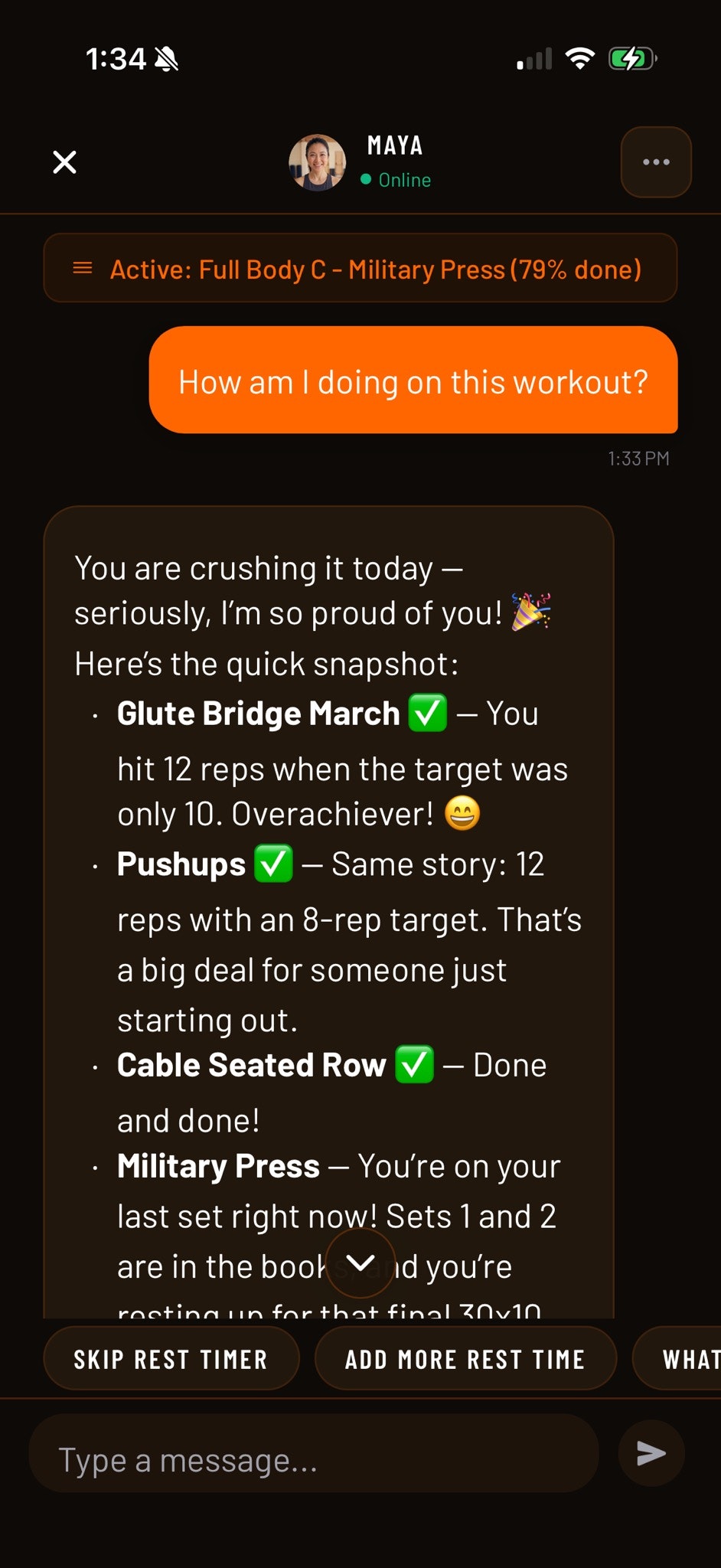The image size is (721, 1568).
Task: Tap the 1:33 PM message timestamp
Action: click(x=638, y=458)
